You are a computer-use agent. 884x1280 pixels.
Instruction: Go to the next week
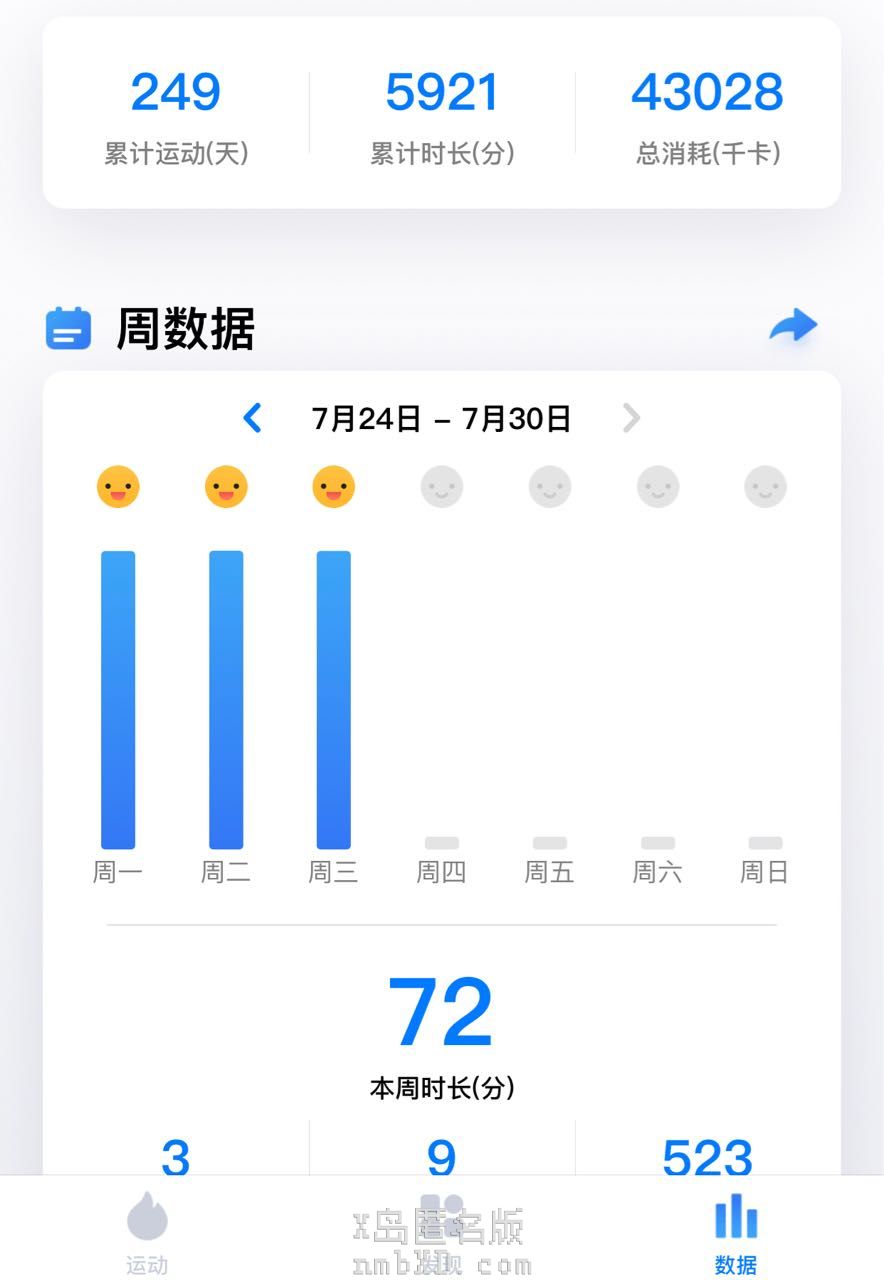coord(631,418)
